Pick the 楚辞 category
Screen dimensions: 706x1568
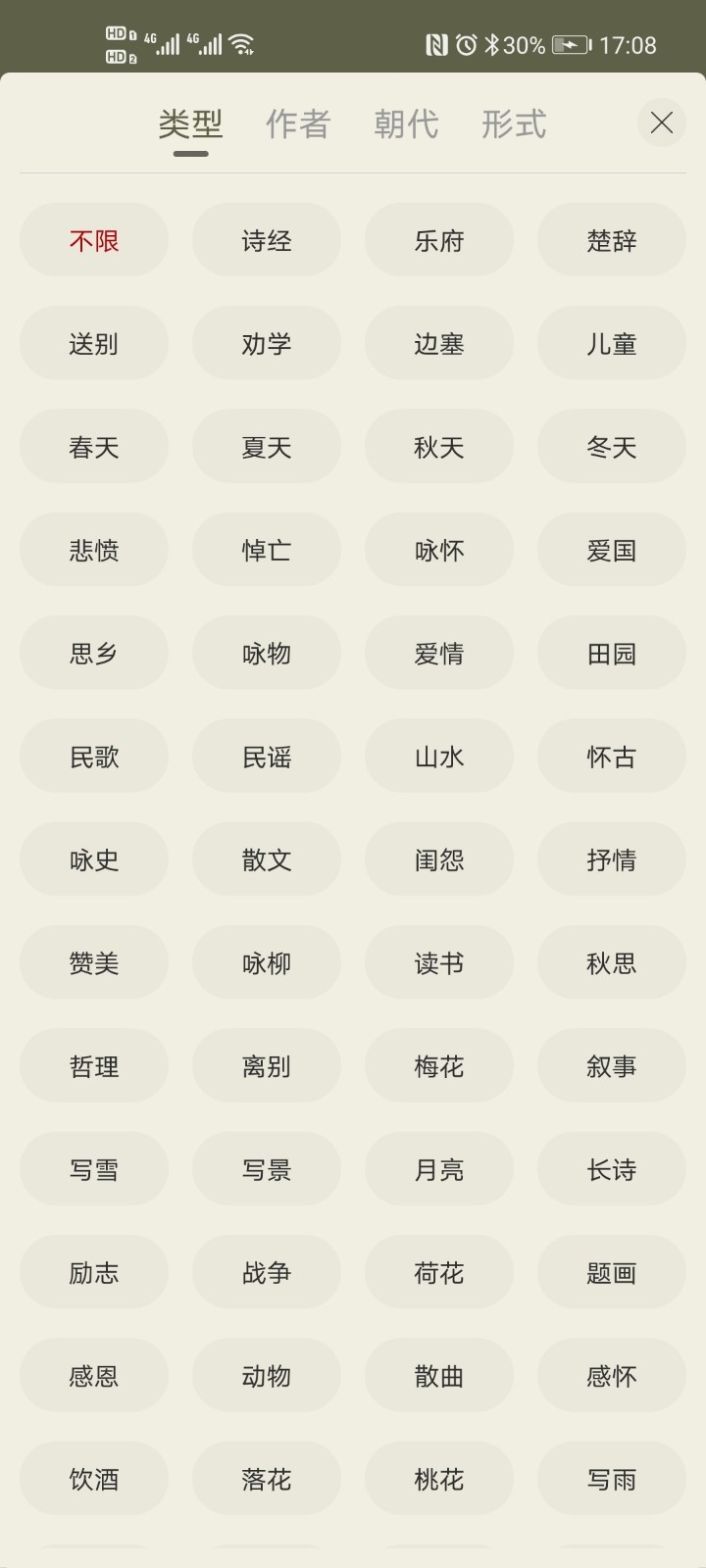coord(612,240)
